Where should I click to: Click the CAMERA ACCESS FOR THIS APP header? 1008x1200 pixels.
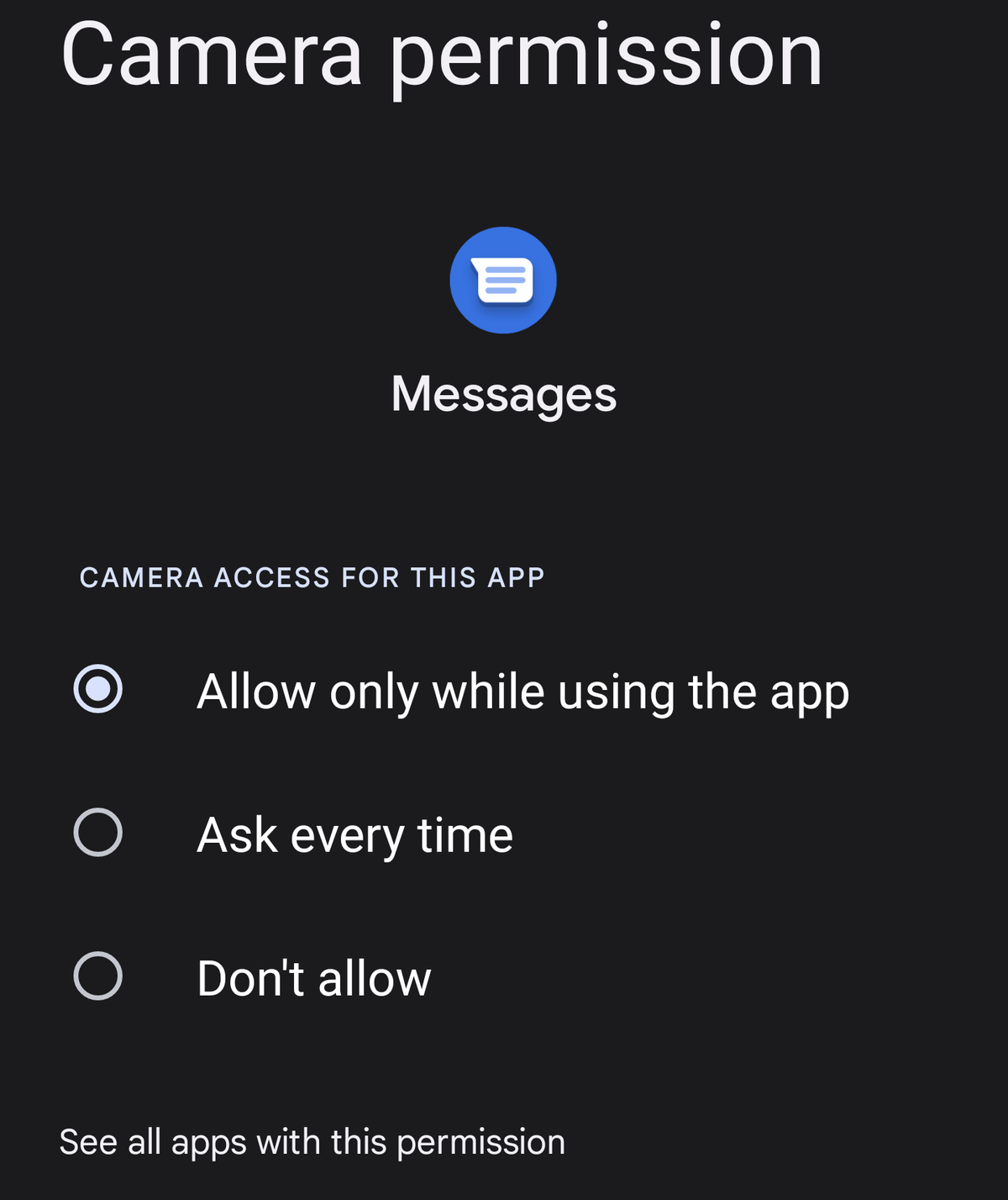[x=312, y=577]
